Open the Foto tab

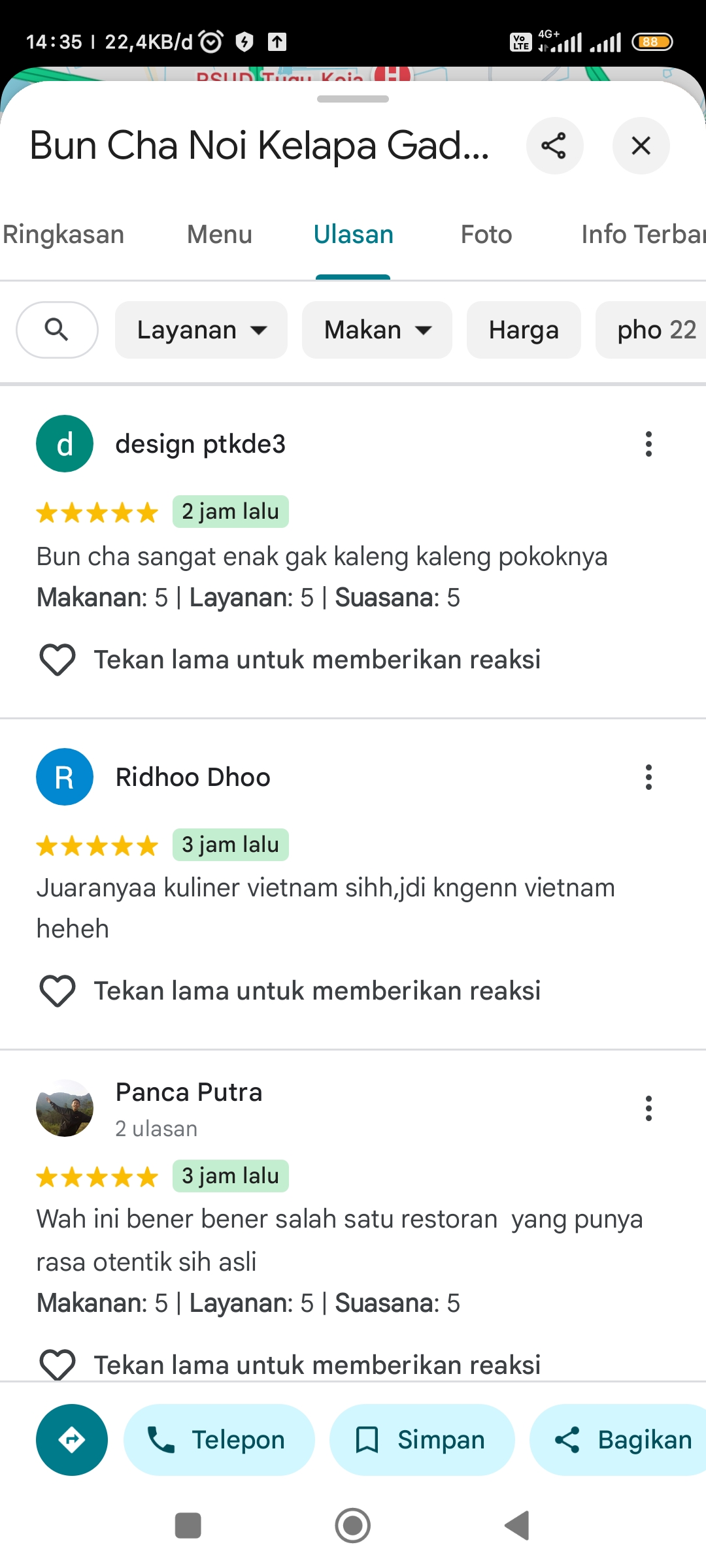coord(486,235)
